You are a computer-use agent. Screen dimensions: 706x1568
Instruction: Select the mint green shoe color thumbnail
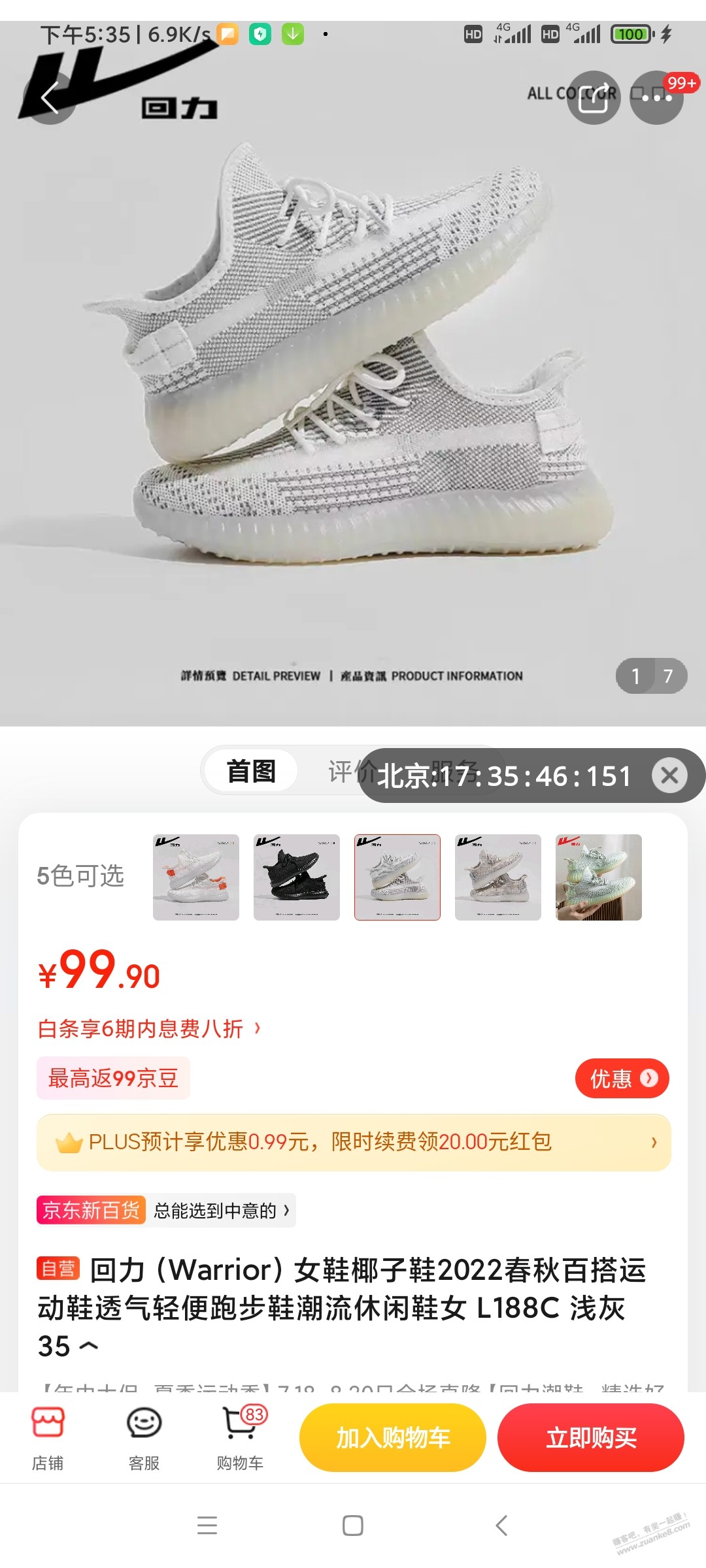(599, 877)
